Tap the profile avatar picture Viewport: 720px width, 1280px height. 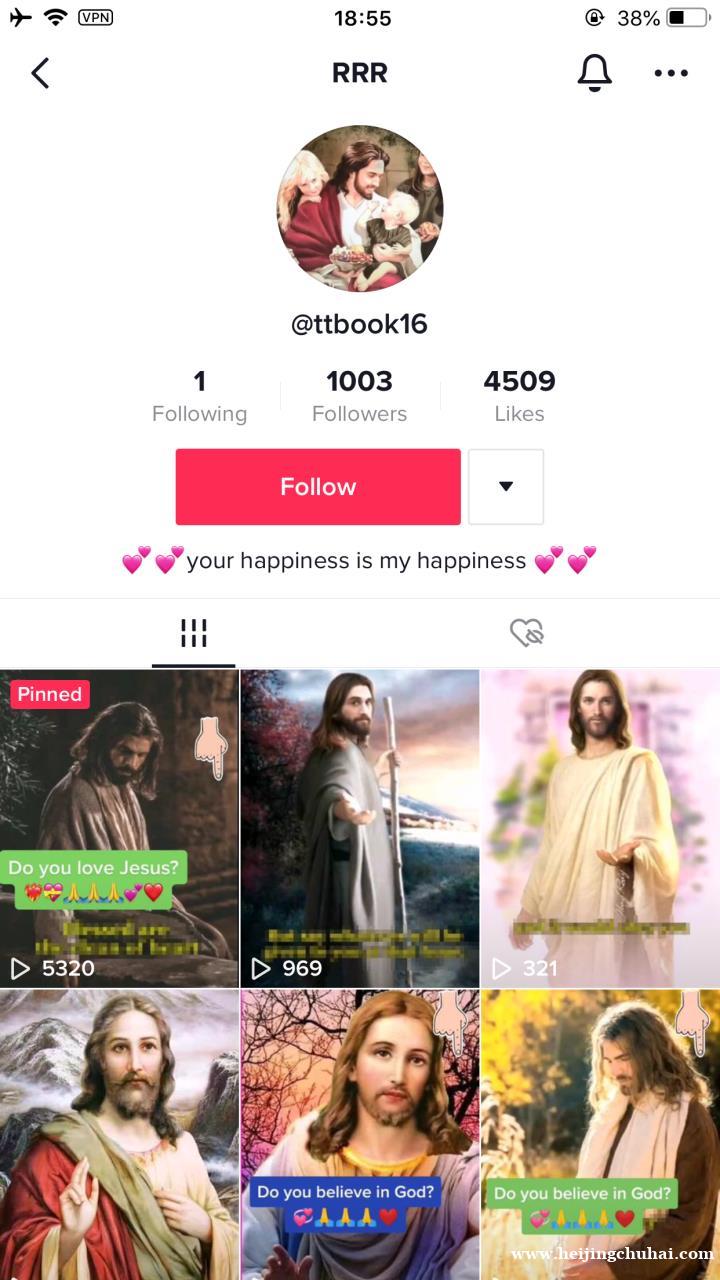(x=359, y=208)
